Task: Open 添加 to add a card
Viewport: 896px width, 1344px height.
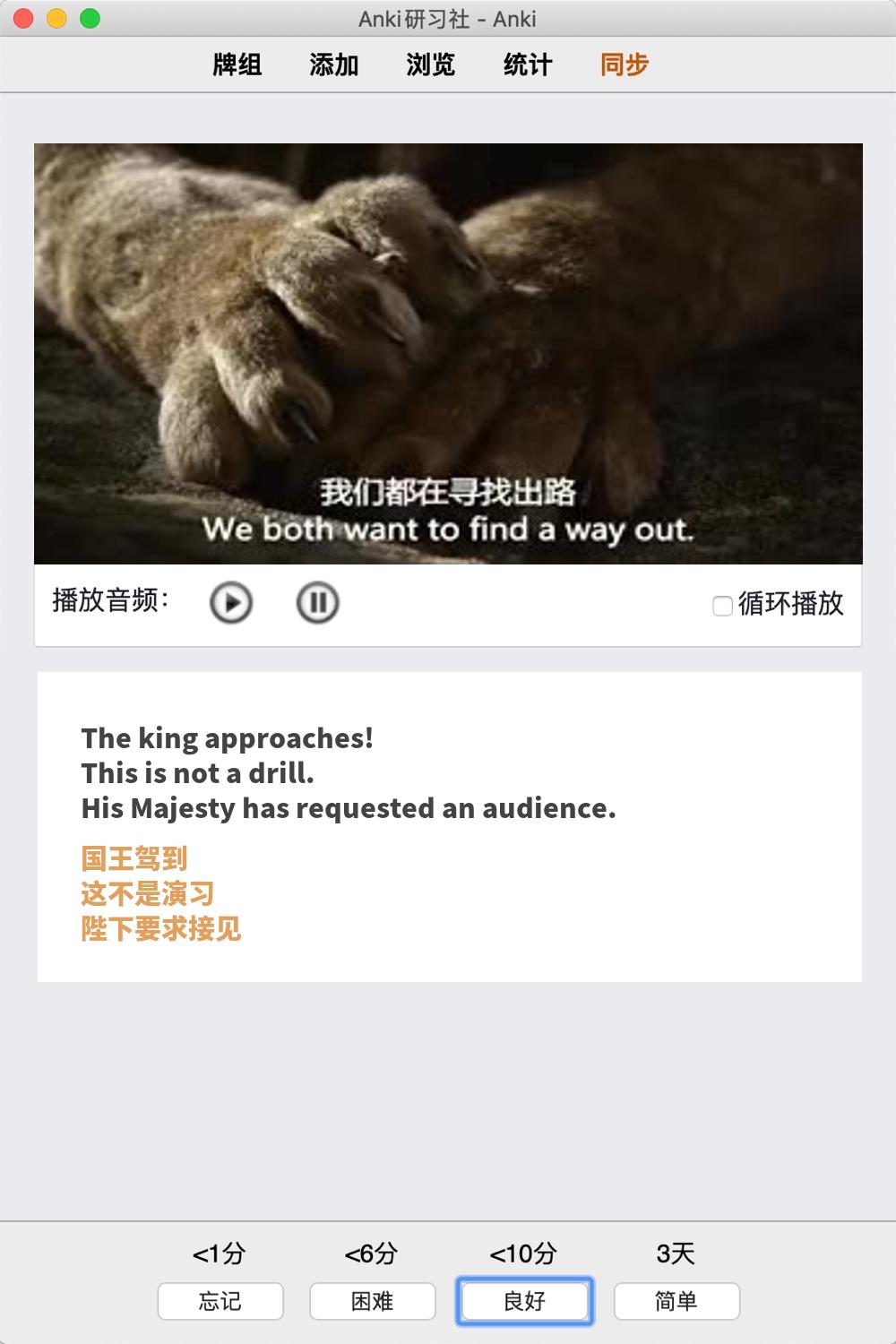Action: pyautogui.click(x=334, y=65)
